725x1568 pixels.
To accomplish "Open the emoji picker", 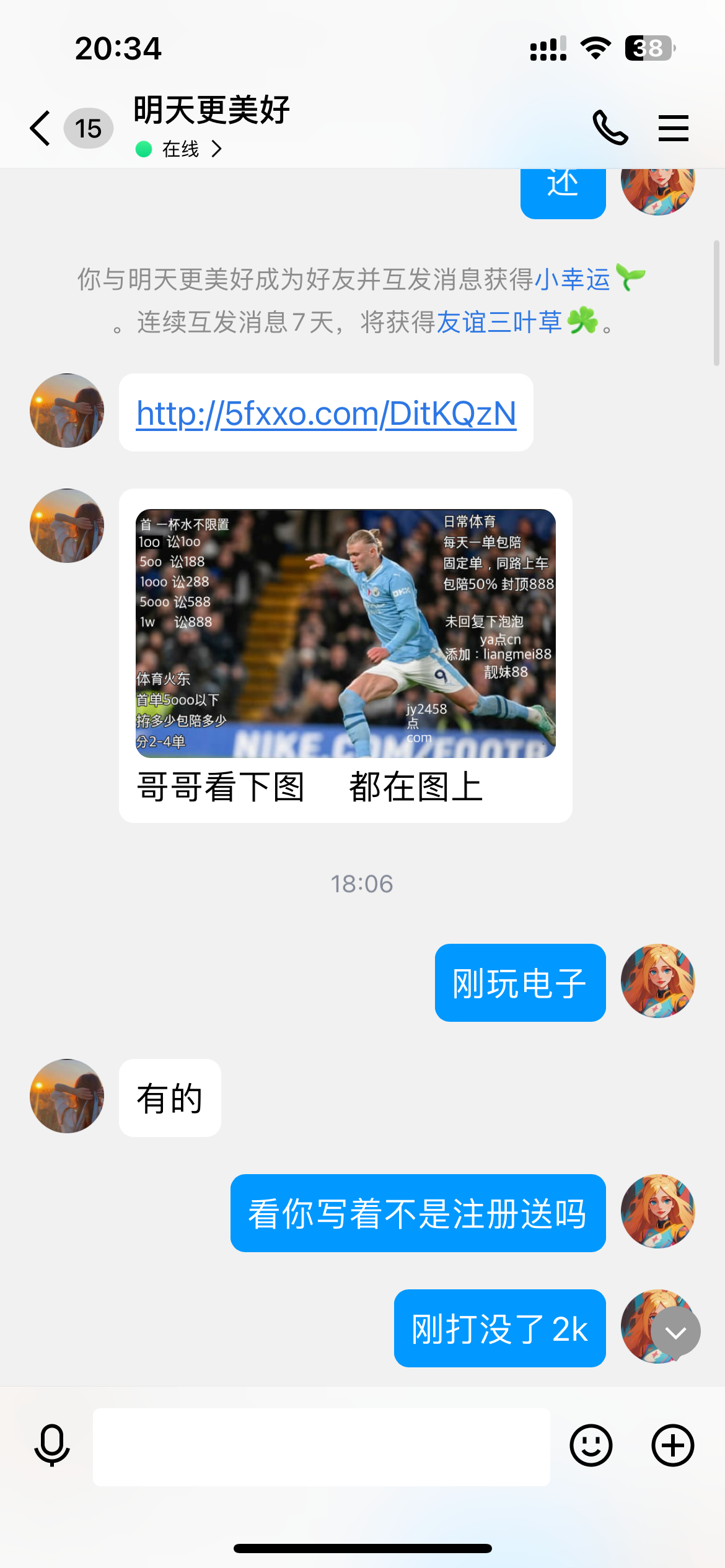I will 591,1445.
